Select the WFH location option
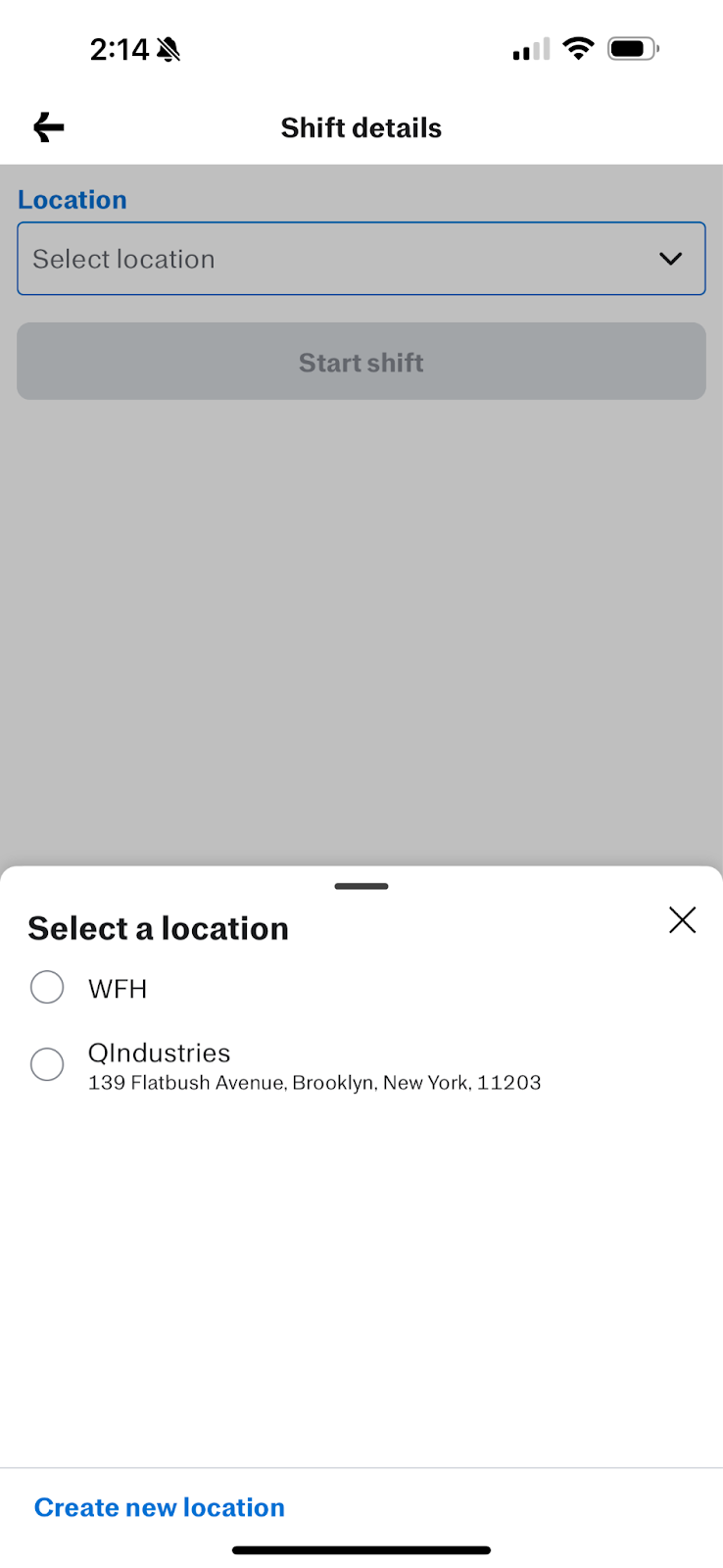The image size is (723, 1568). pos(47,988)
